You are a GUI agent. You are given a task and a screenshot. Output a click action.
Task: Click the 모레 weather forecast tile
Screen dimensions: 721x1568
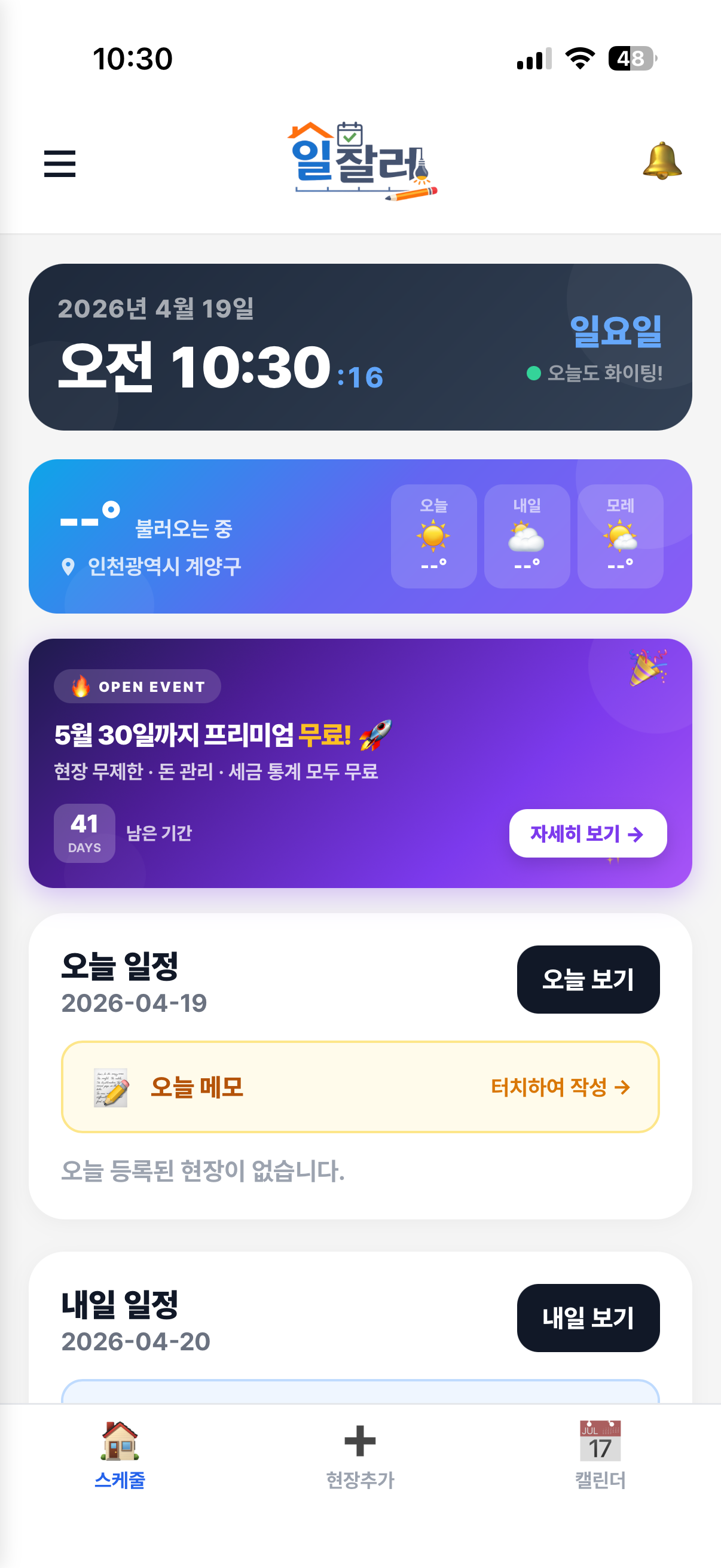(621, 535)
